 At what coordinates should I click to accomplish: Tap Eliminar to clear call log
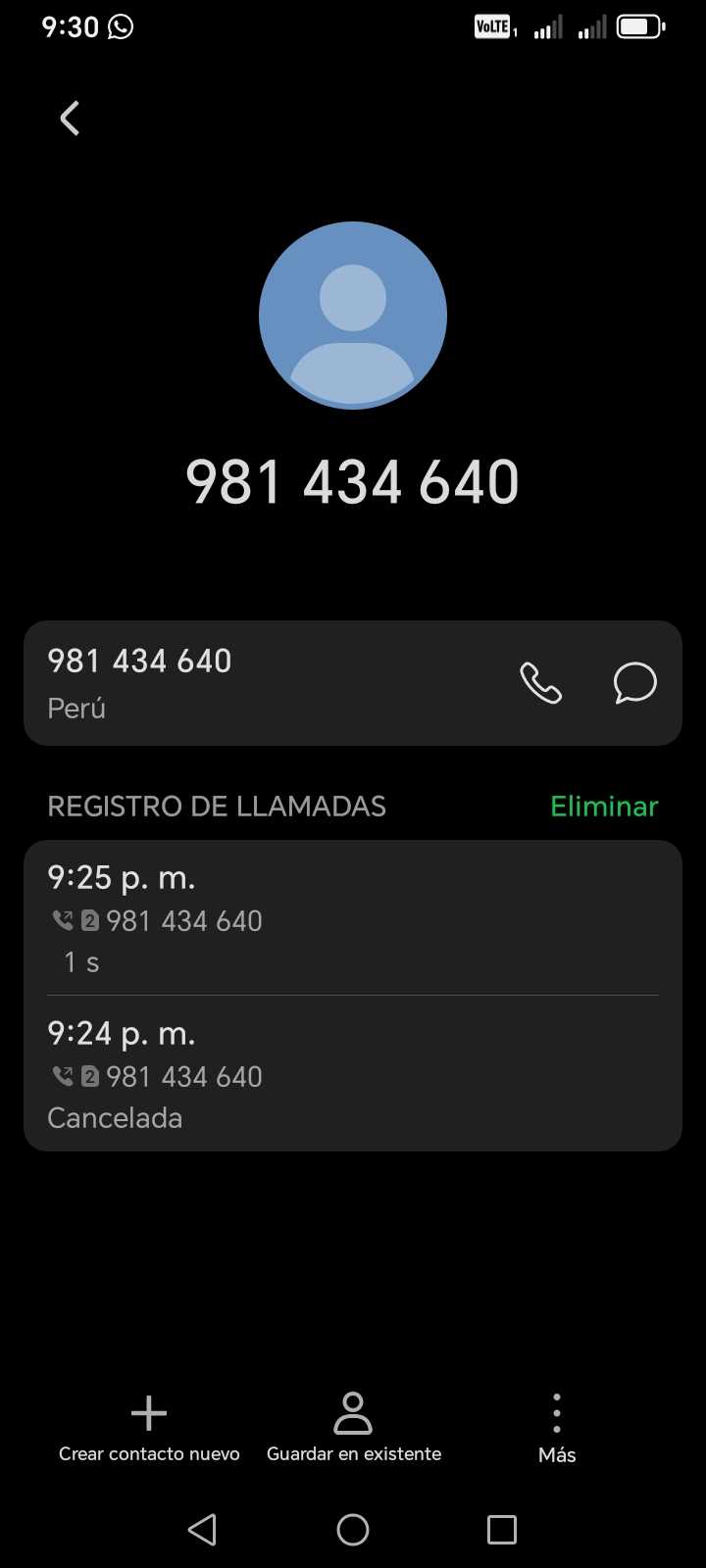604,807
